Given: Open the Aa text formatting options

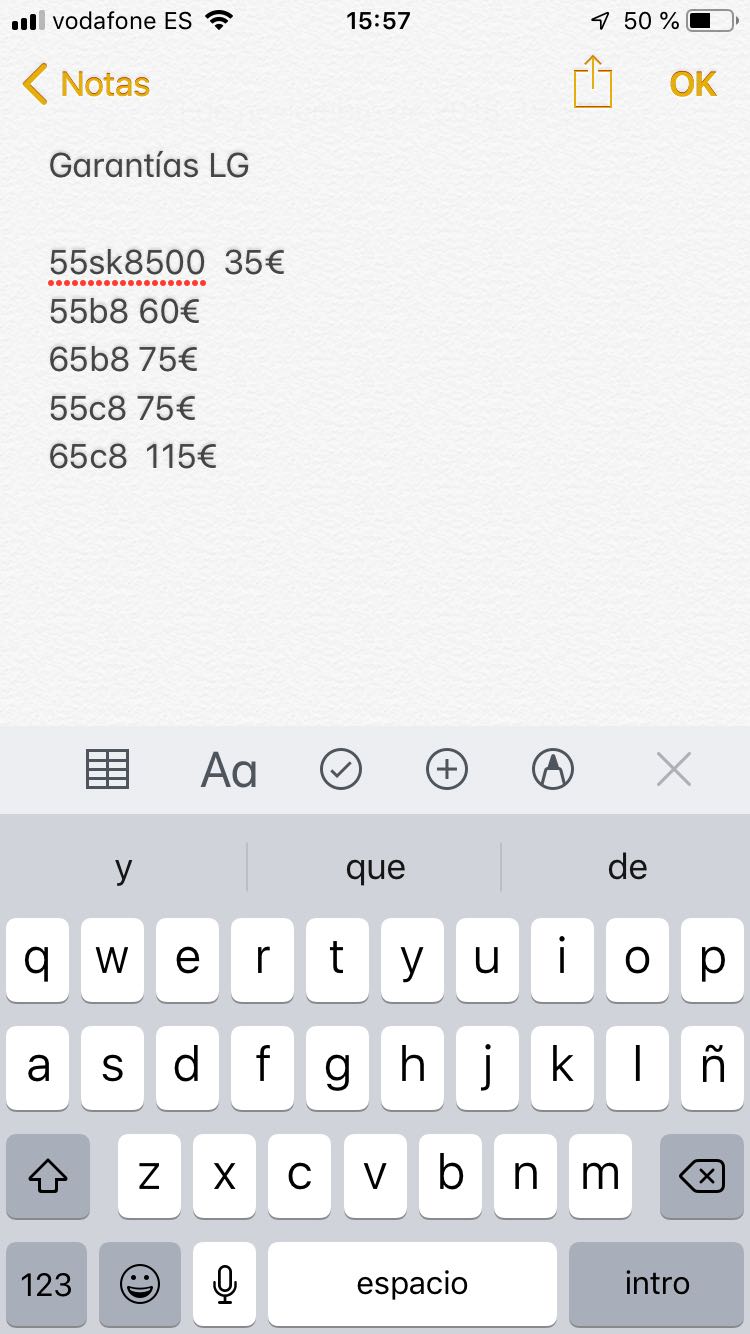Looking at the screenshot, I should point(229,770).
